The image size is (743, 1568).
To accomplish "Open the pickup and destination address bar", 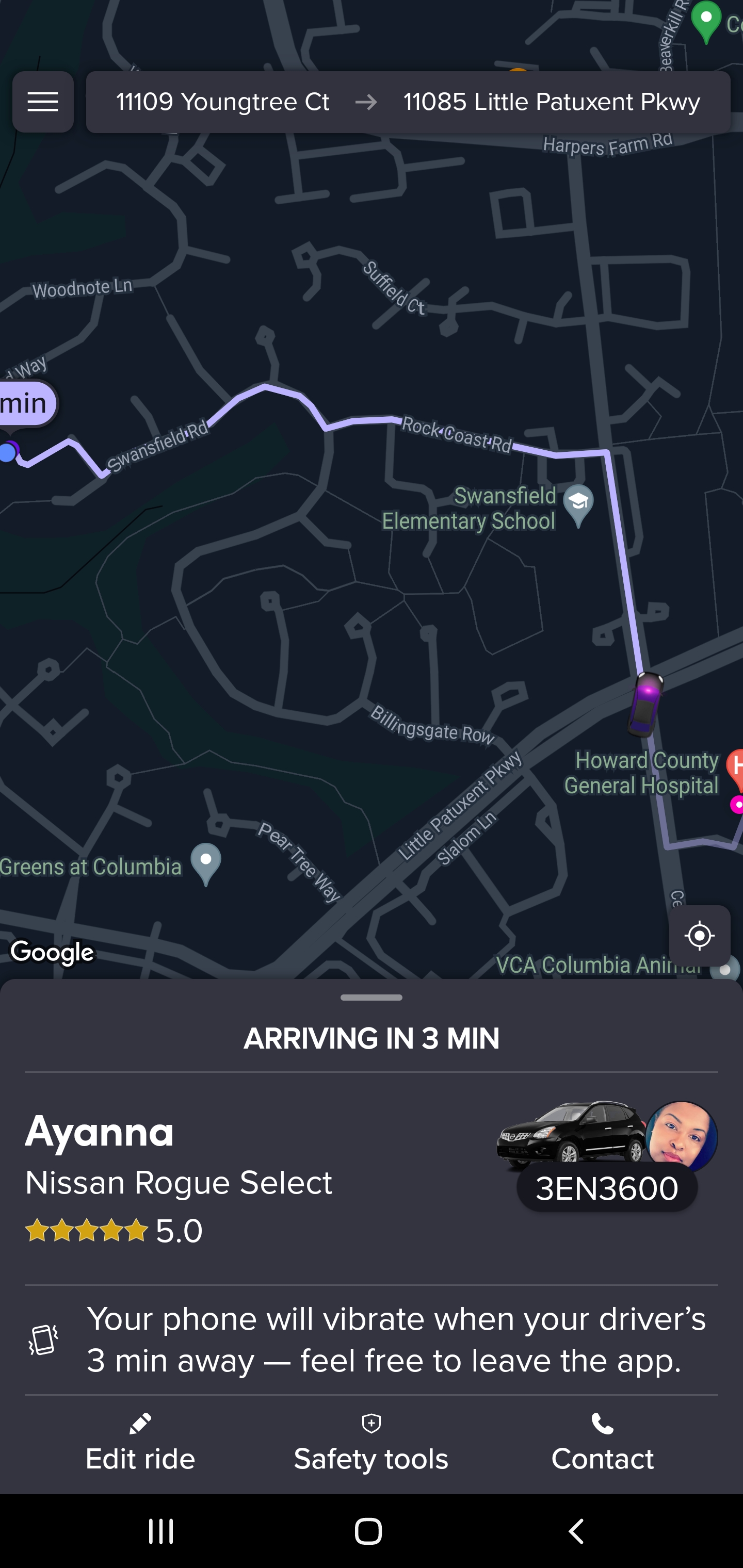I will (x=408, y=102).
